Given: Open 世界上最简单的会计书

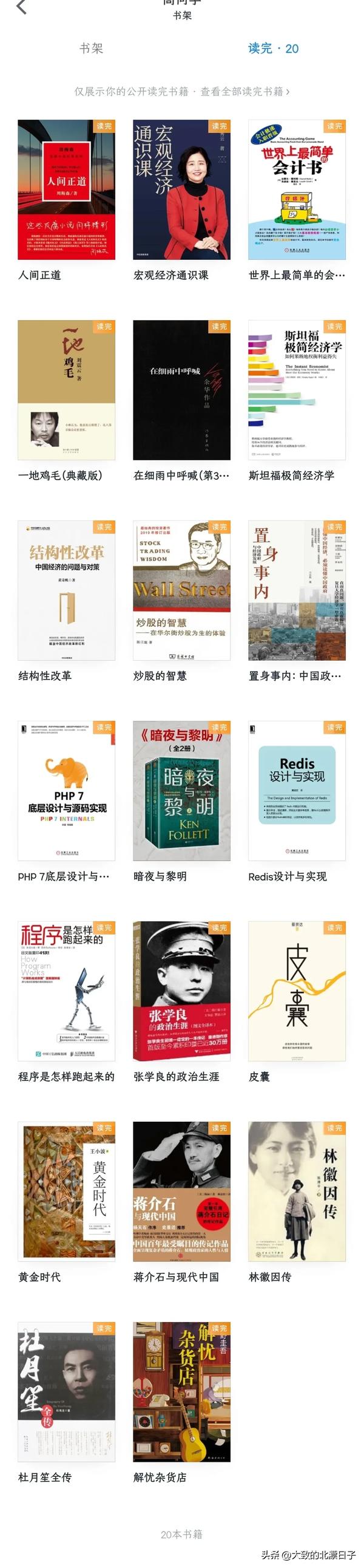Looking at the screenshot, I should point(297,189).
